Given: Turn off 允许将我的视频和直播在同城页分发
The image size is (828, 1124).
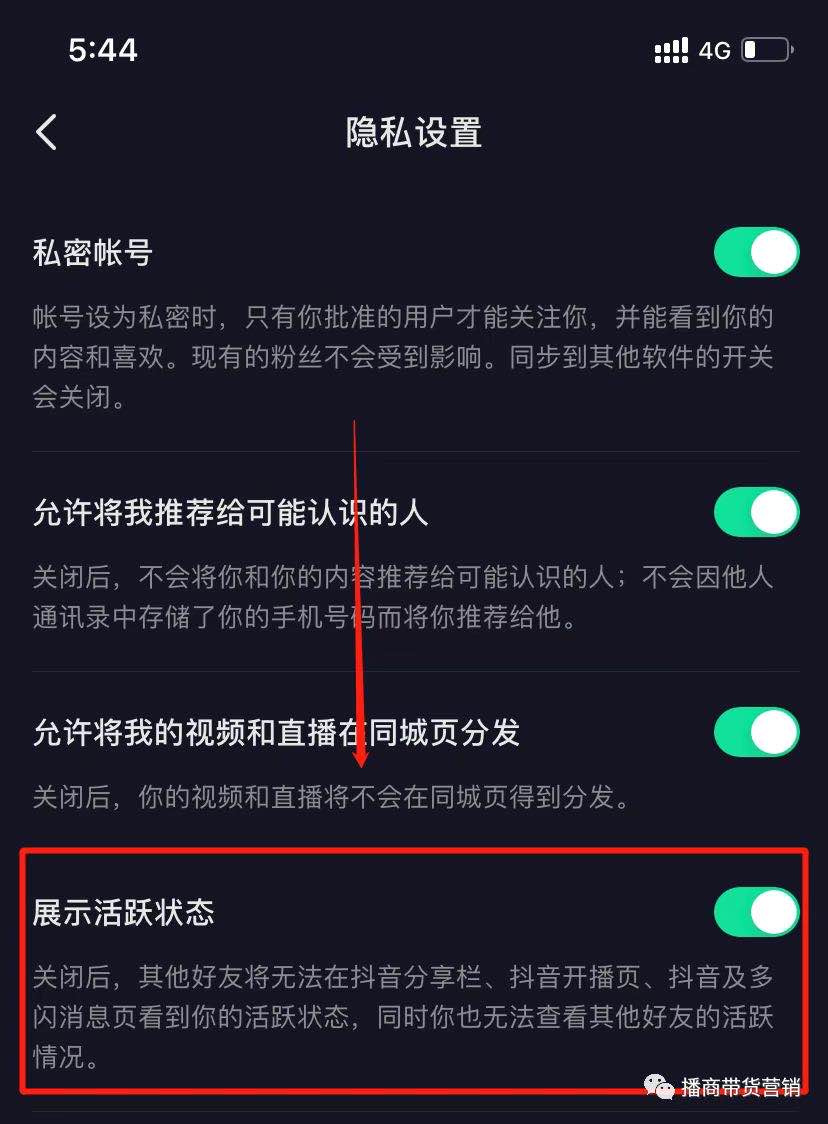Looking at the screenshot, I should click(756, 732).
